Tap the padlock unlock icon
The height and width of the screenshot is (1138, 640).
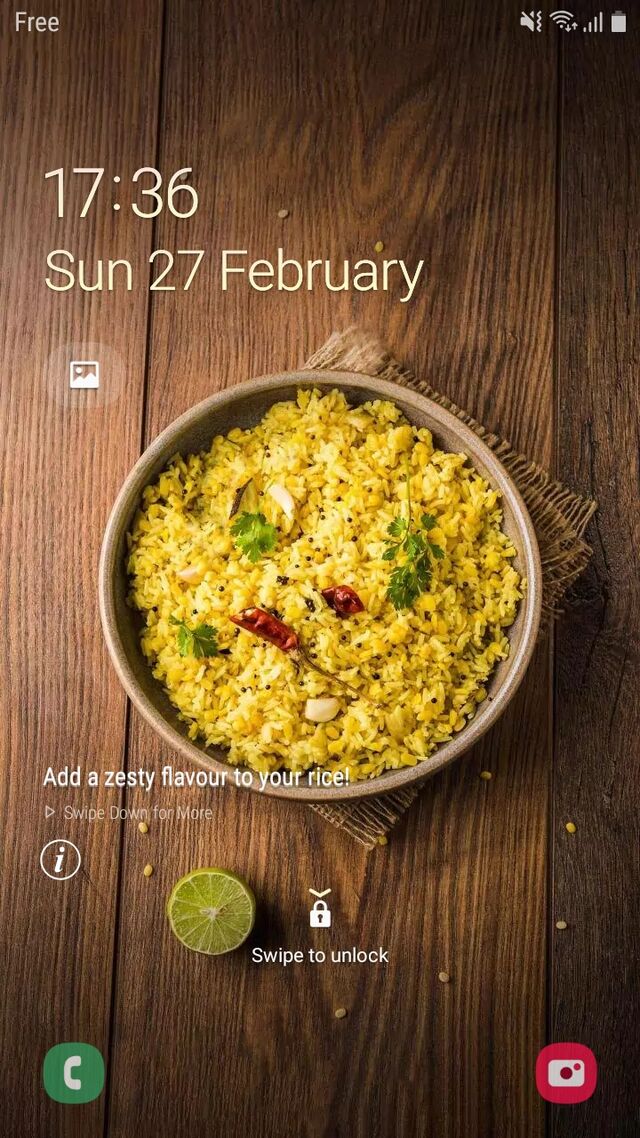[320, 911]
